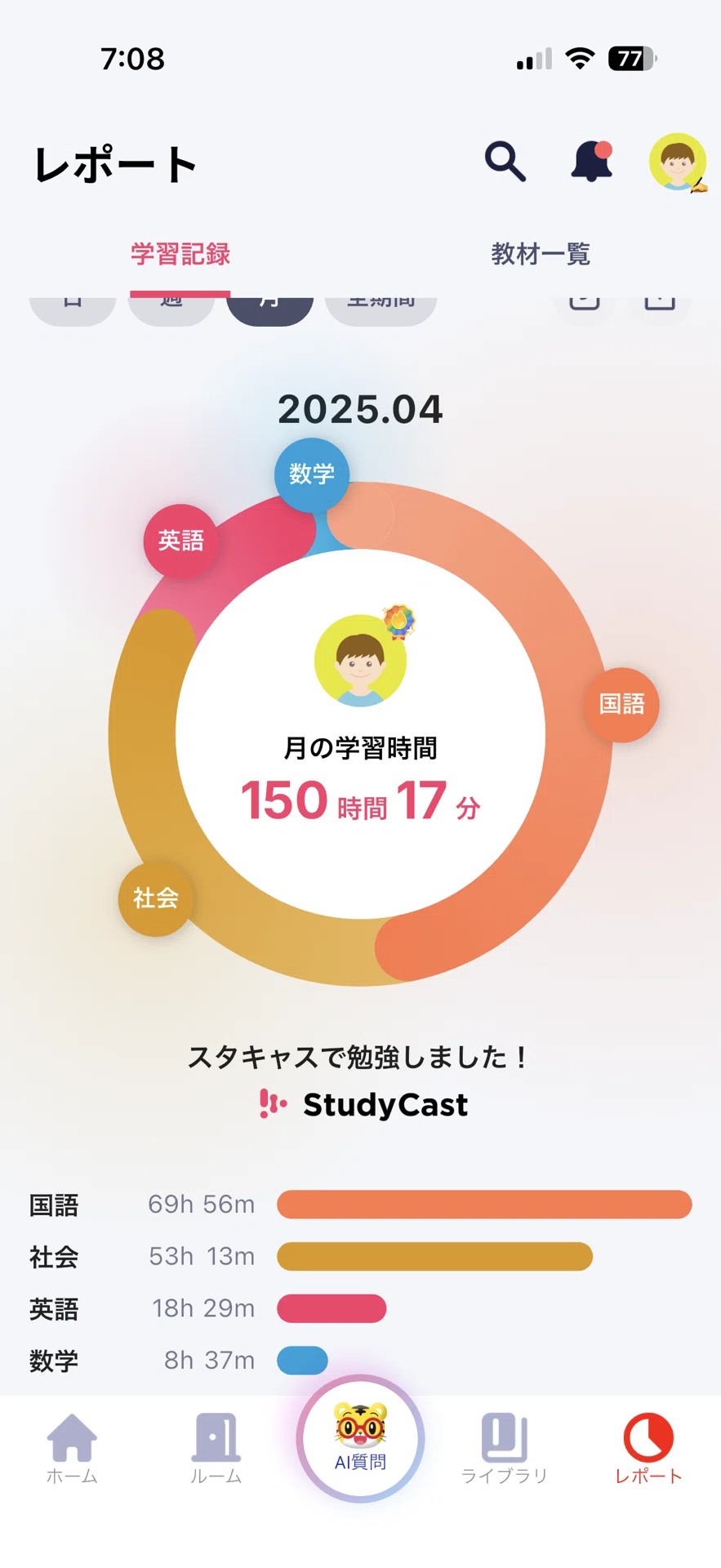This screenshot has width=721, height=1568.
Task: Select the 学習記録 tab
Action: pyautogui.click(x=180, y=254)
